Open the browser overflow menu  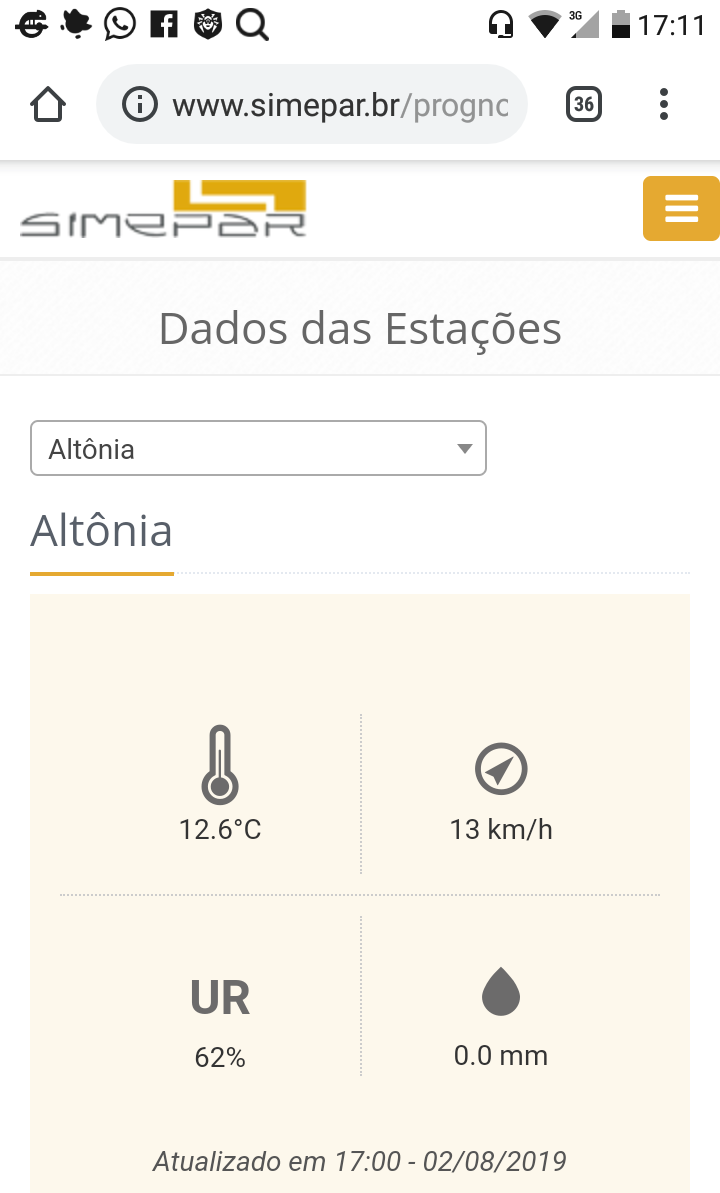pos(664,104)
